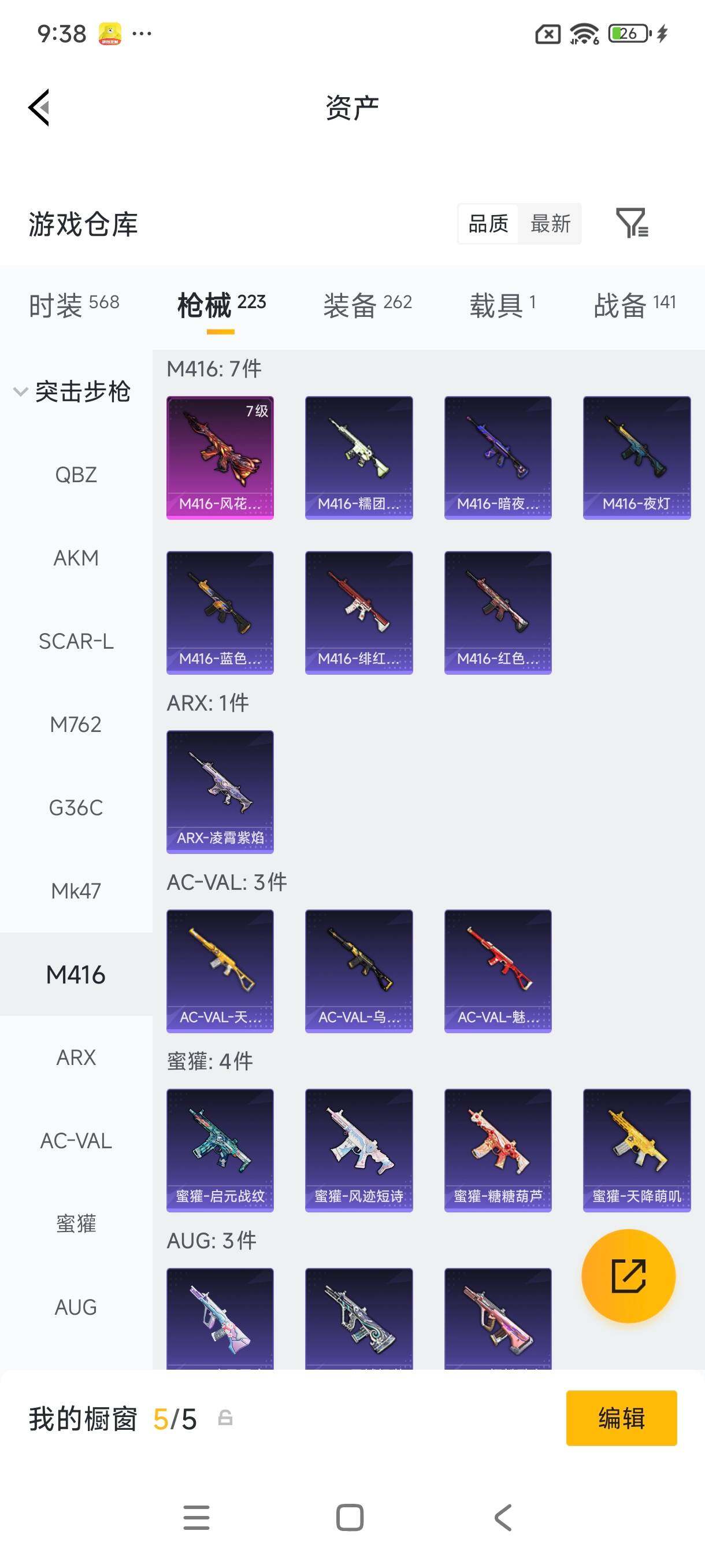
Task: Go to the system home screen
Action: 350,1518
